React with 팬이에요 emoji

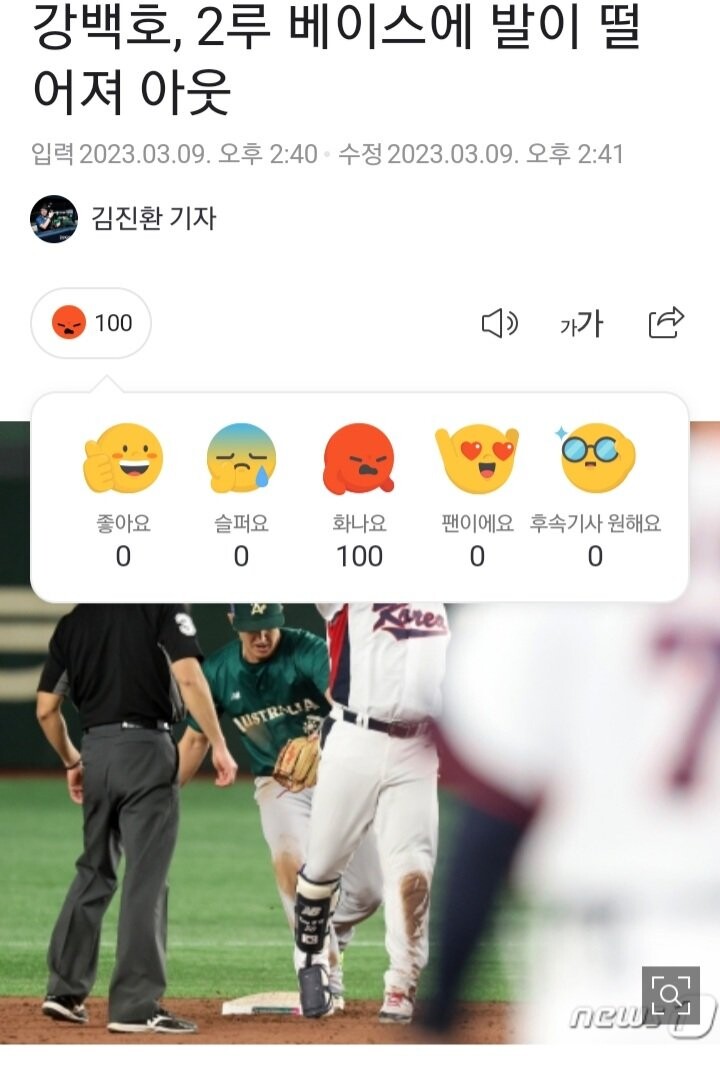(477, 460)
